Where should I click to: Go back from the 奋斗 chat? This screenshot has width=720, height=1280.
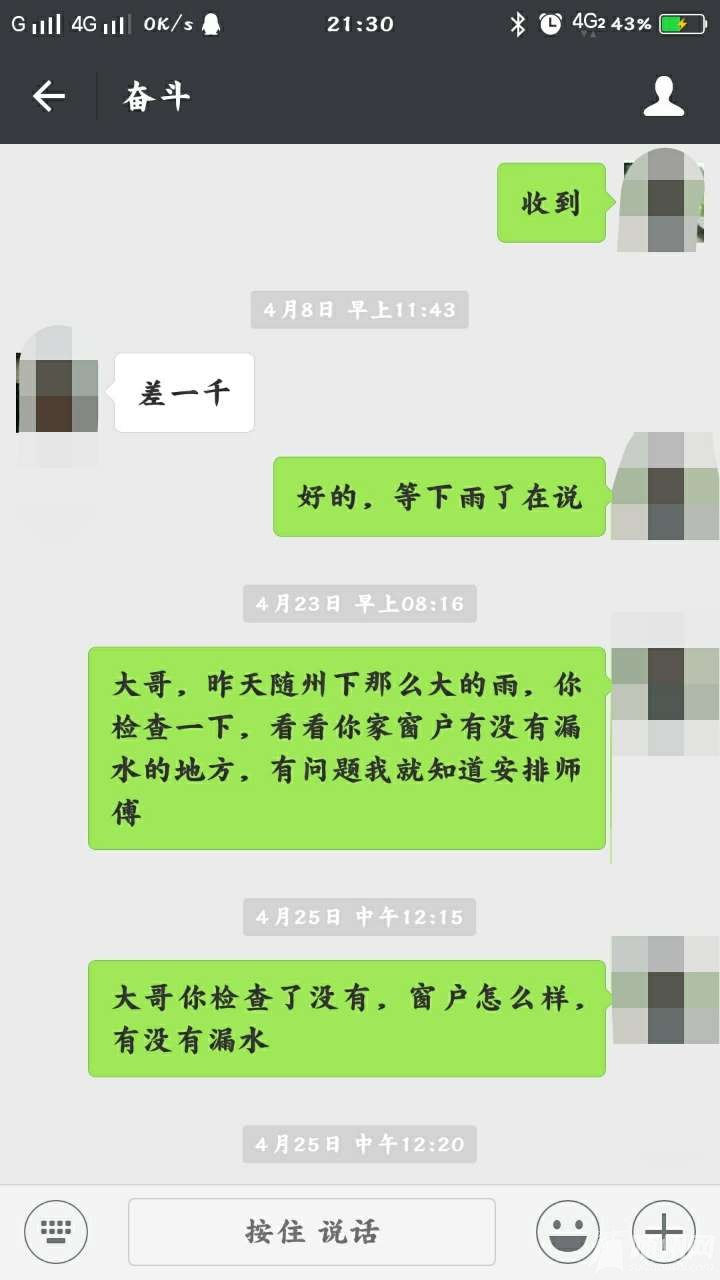49,97
